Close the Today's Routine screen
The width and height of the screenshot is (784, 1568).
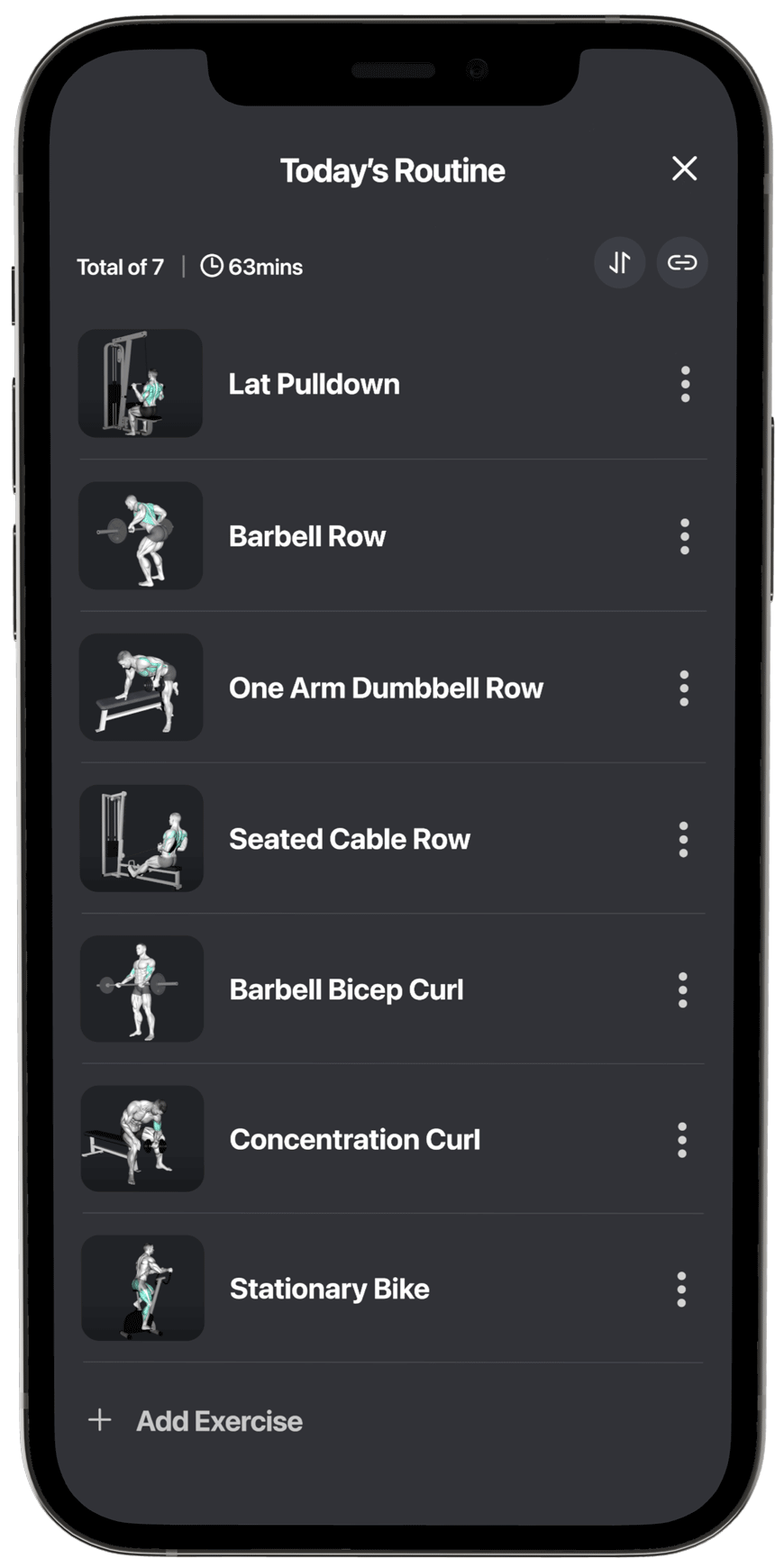pyautogui.click(x=684, y=169)
